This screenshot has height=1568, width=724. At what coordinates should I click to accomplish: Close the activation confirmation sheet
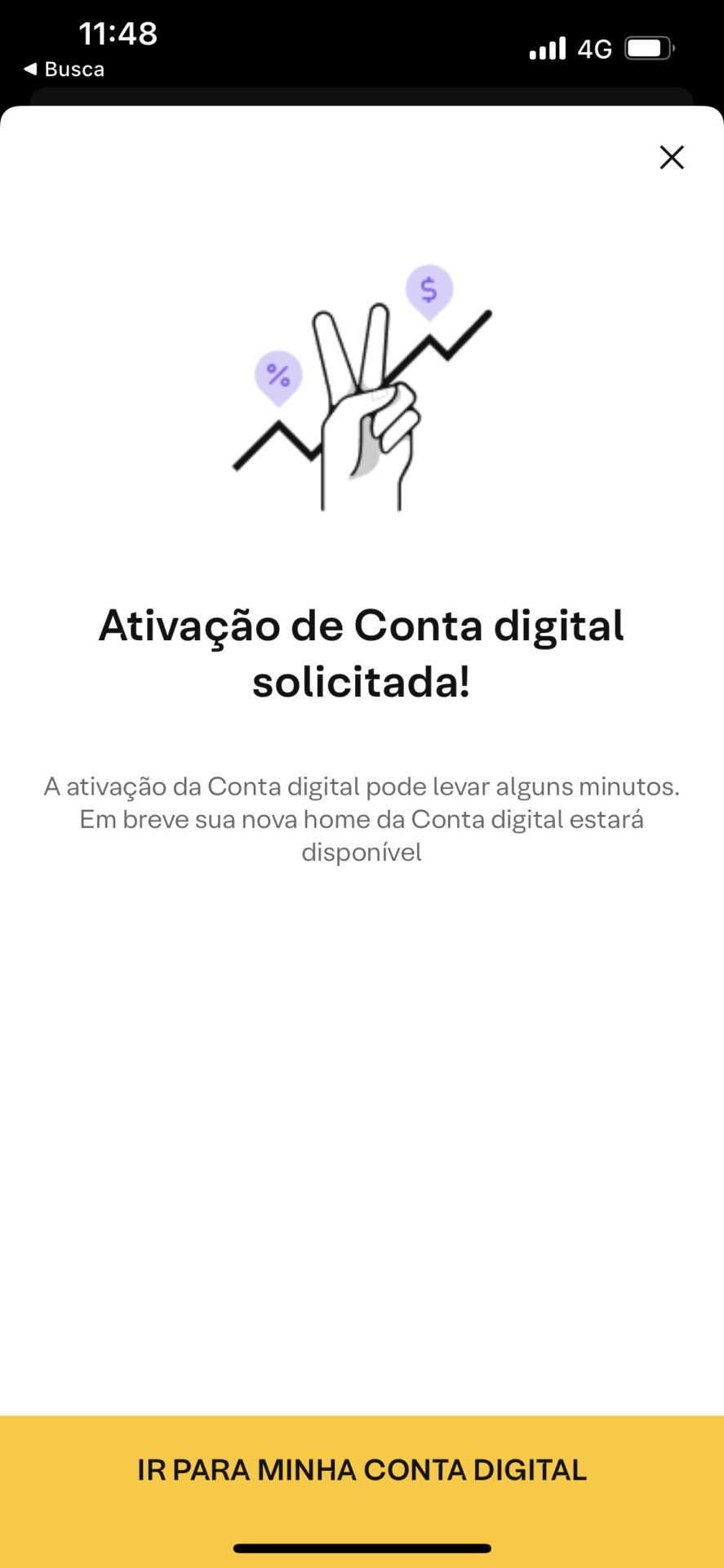coord(671,157)
